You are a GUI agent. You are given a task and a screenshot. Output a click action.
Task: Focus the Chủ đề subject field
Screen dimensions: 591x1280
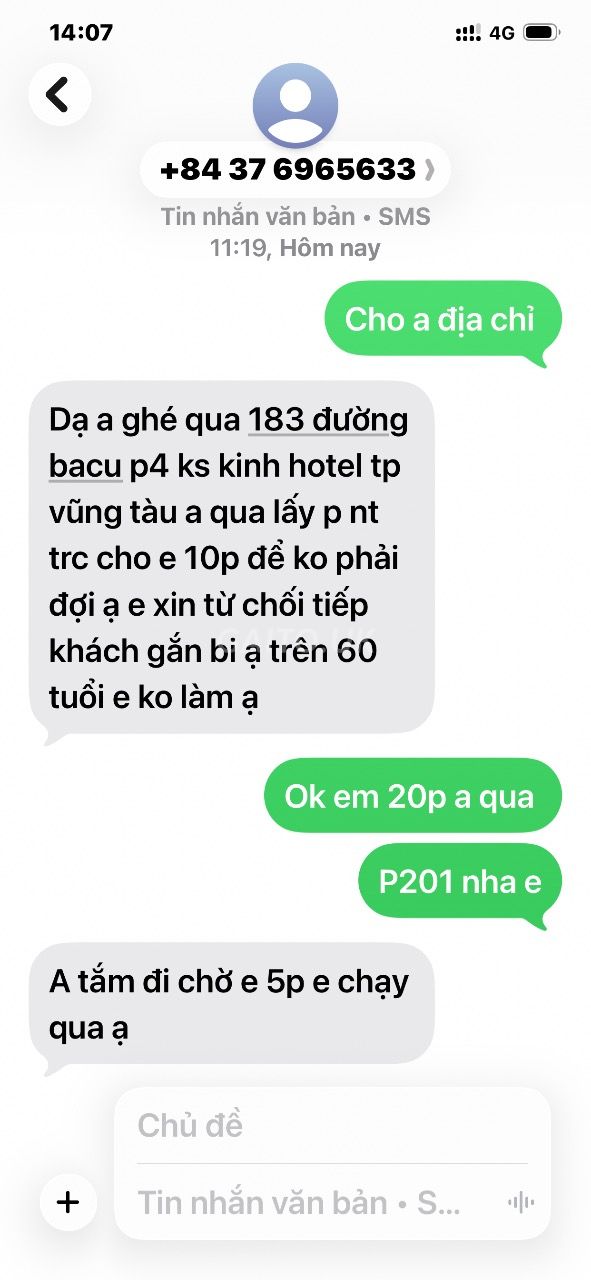tap(332, 1126)
